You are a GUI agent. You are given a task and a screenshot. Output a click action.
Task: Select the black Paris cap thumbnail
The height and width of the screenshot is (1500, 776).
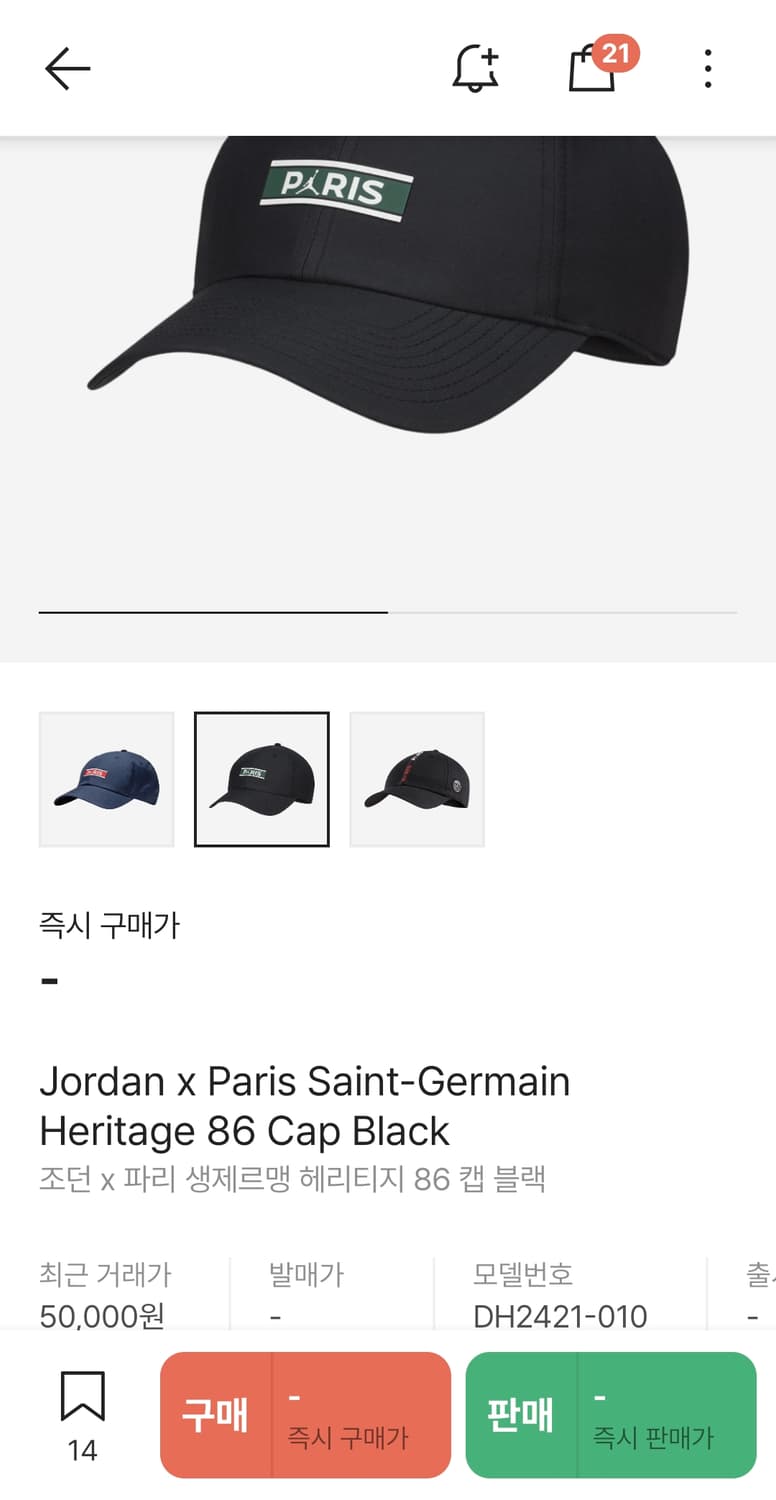(262, 778)
